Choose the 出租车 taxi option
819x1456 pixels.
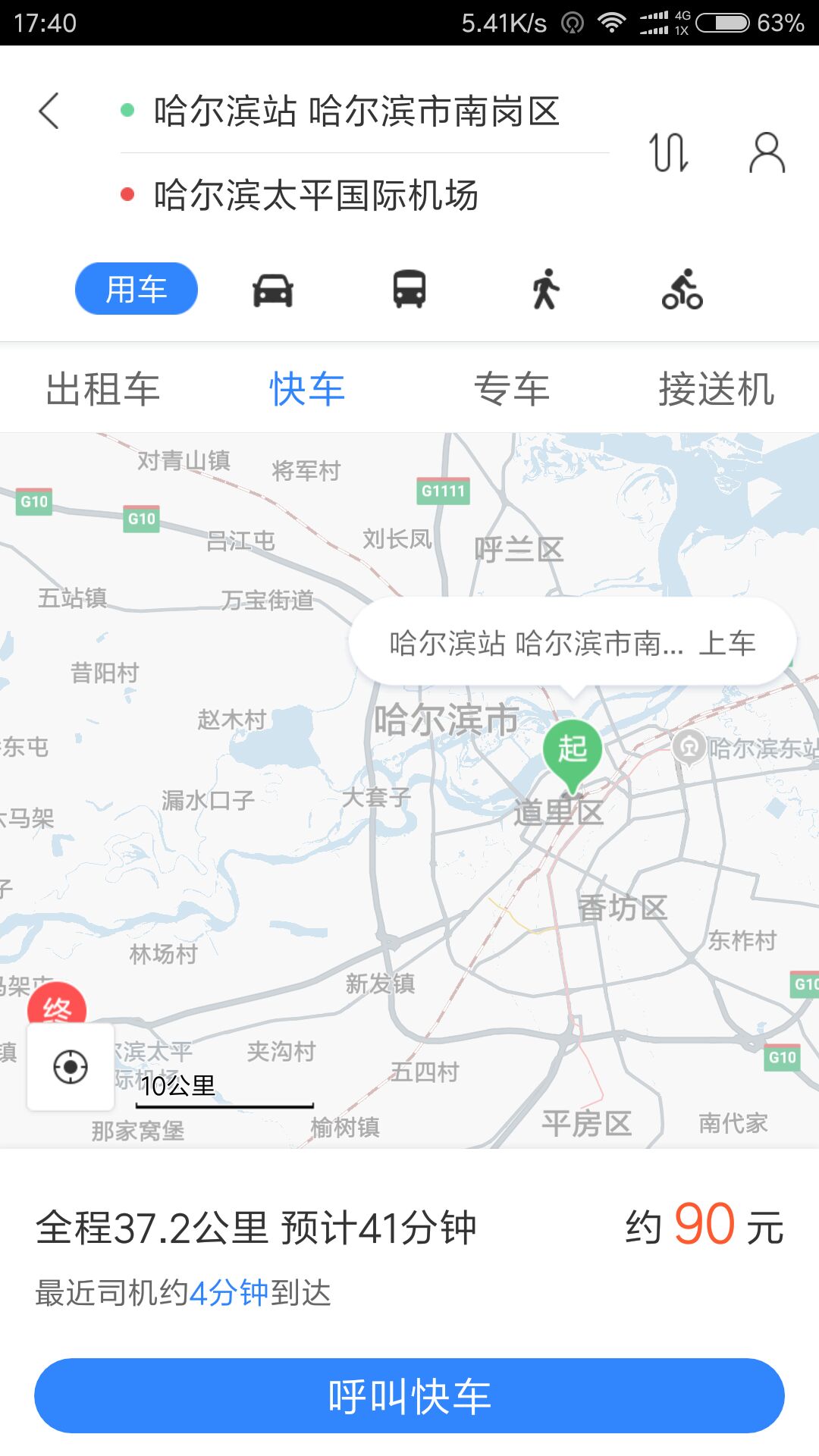102,389
